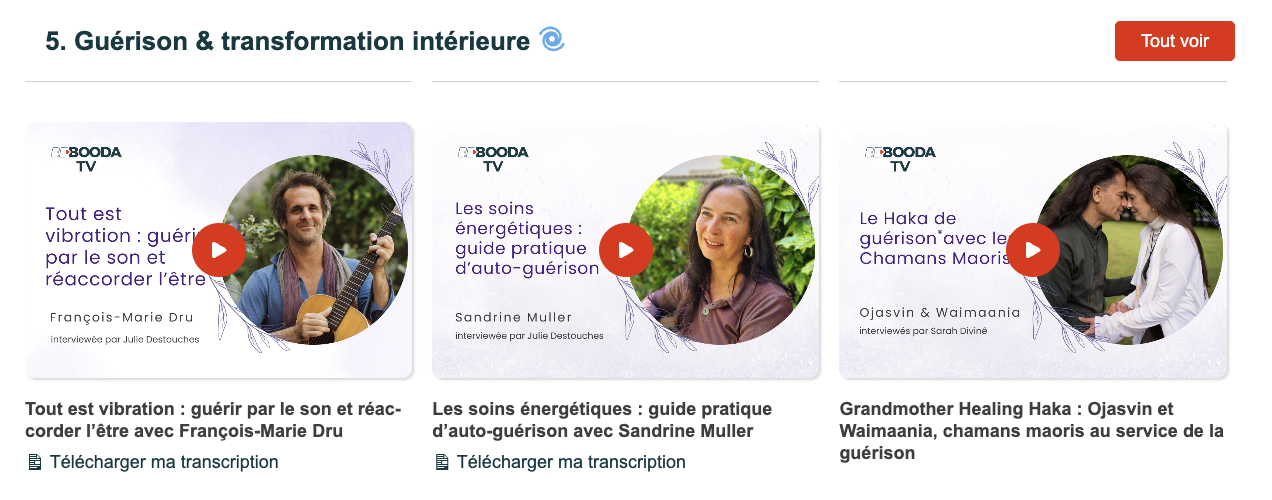Open the Grandmother Healing Haka title link

pyautogui.click(x=1030, y=431)
